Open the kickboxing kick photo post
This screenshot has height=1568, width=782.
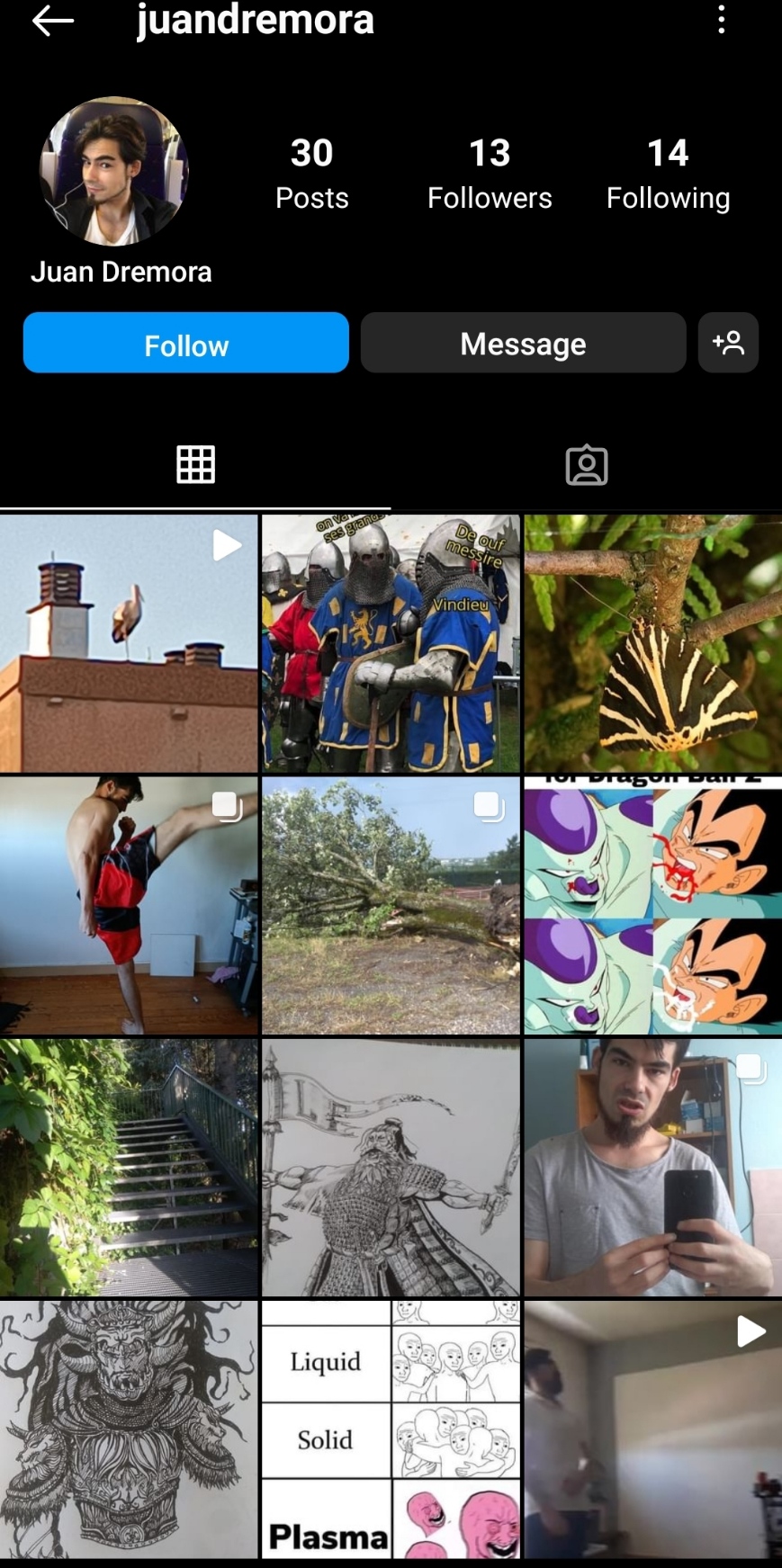pos(129,905)
